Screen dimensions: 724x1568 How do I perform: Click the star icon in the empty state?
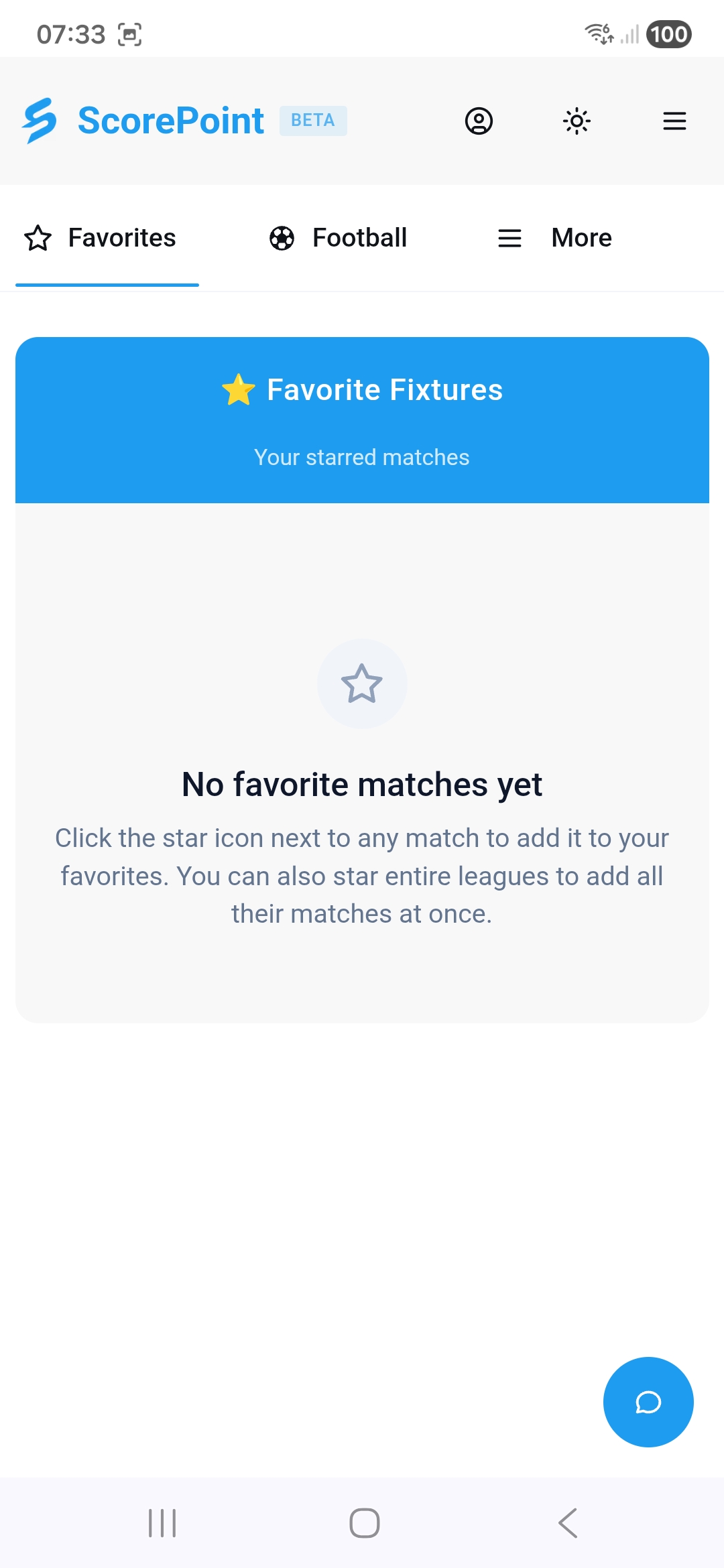tap(362, 683)
